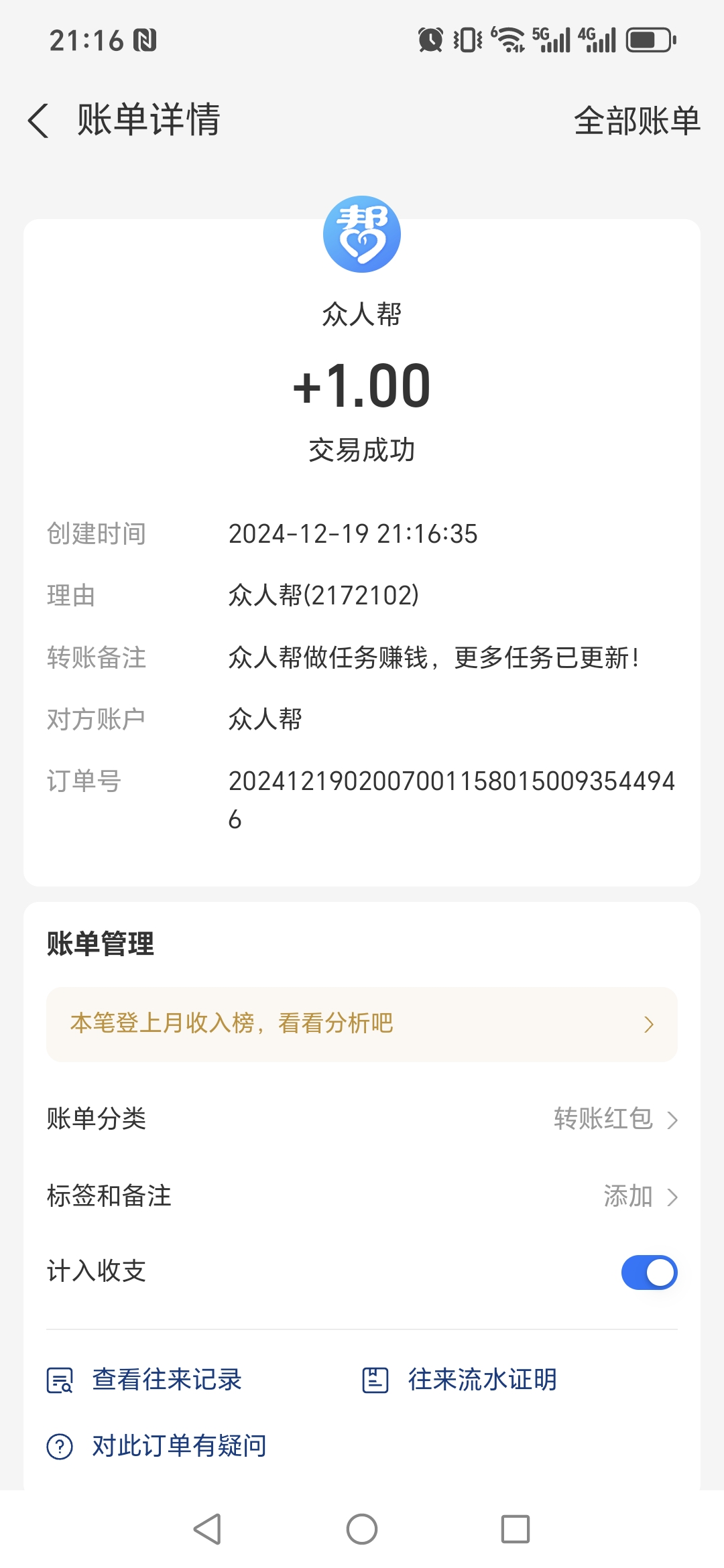Open 查看往来记录
724x1568 pixels.
pyautogui.click(x=144, y=1380)
